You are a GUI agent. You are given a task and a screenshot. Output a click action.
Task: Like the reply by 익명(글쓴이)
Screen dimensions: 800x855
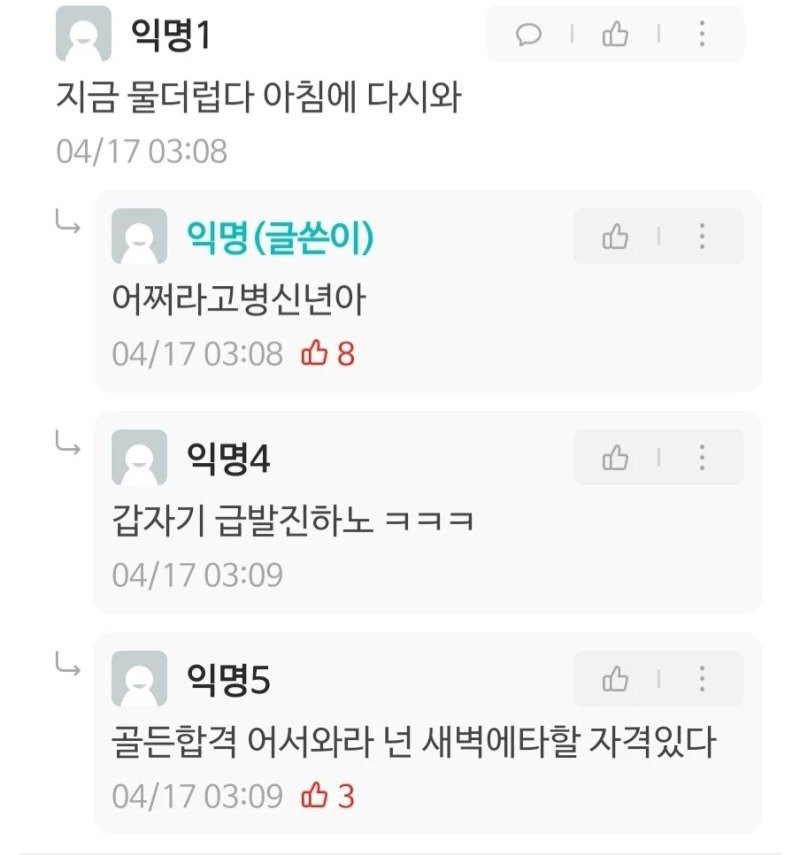pos(615,237)
